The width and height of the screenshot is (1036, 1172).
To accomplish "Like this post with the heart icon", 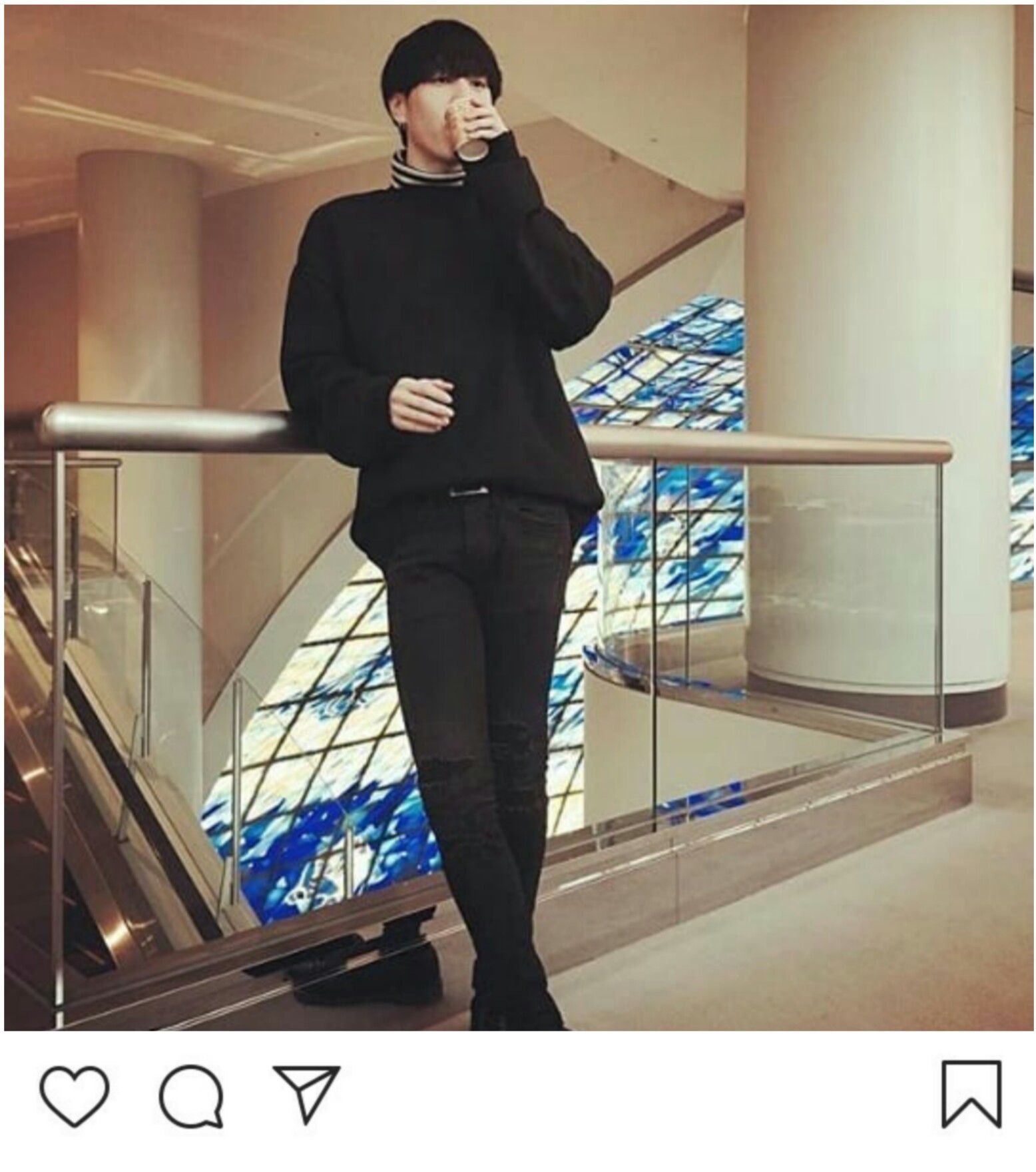I will (75, 1095).
